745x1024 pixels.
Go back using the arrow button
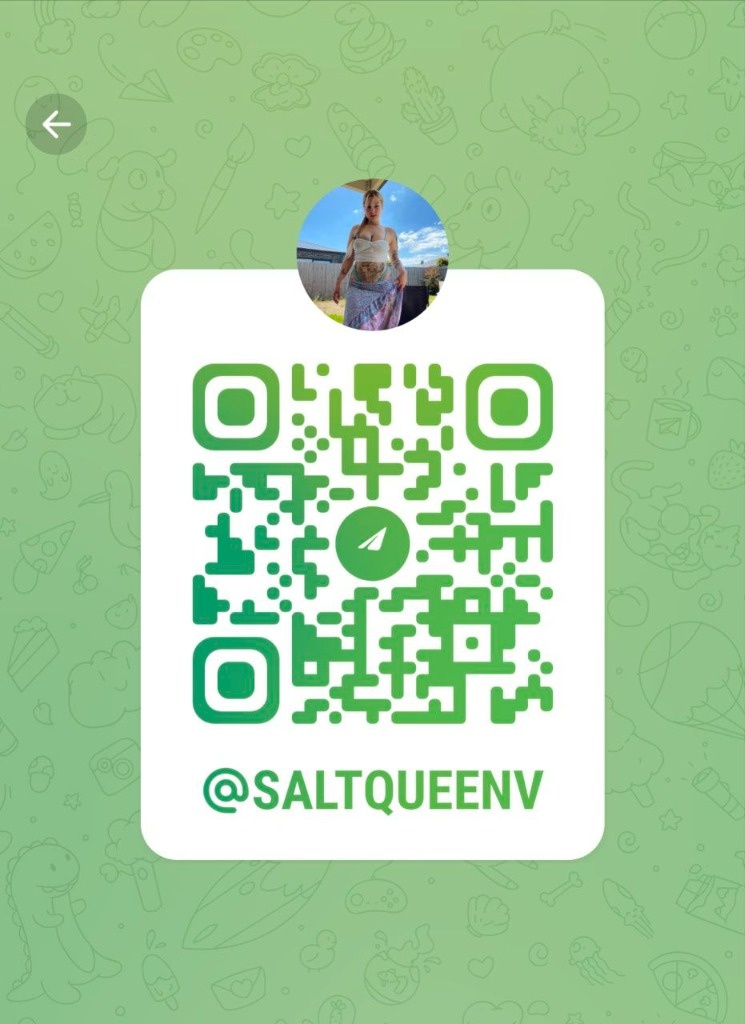56,124
